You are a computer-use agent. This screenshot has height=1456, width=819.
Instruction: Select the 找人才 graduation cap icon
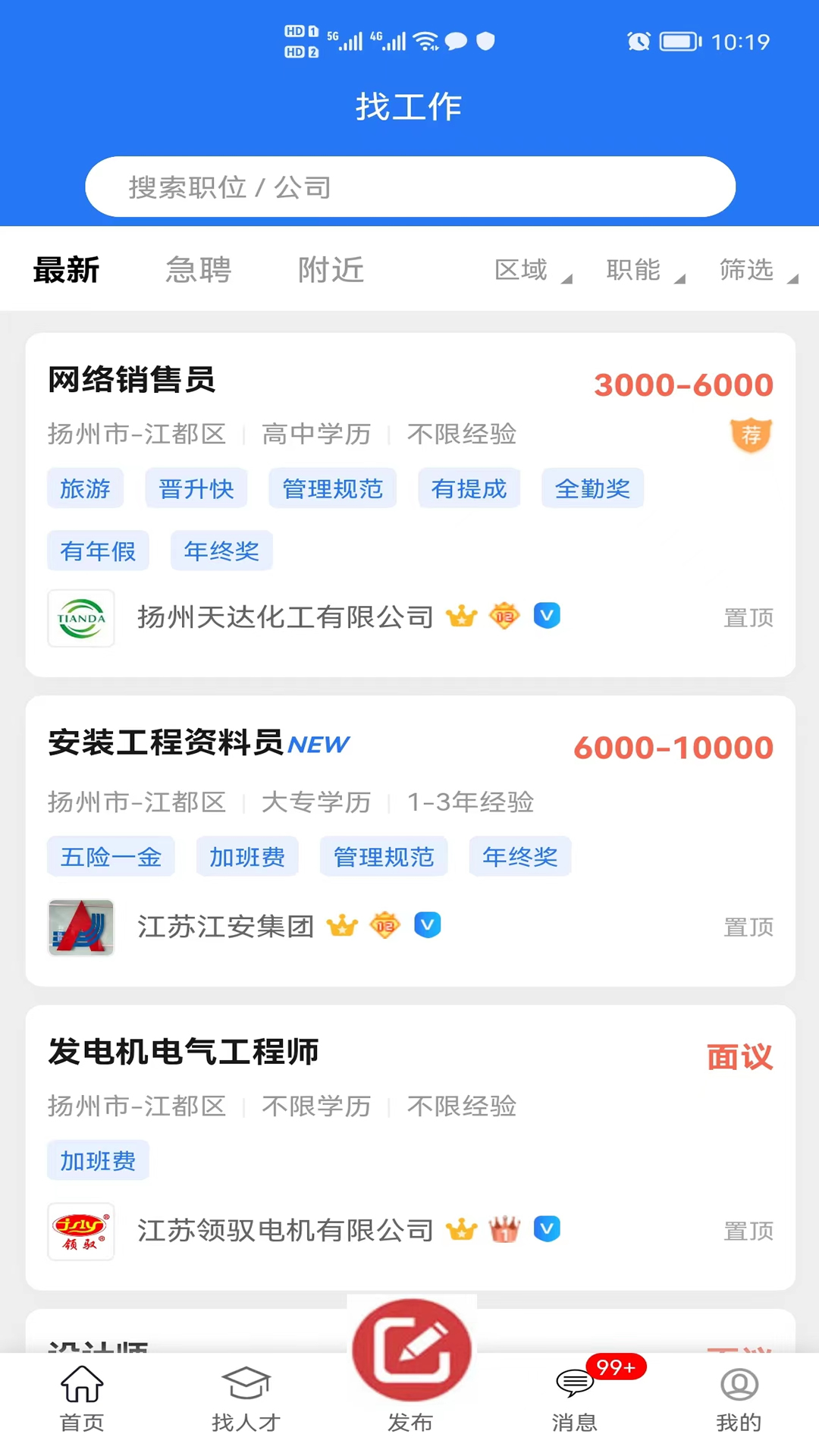[246, 1383]
